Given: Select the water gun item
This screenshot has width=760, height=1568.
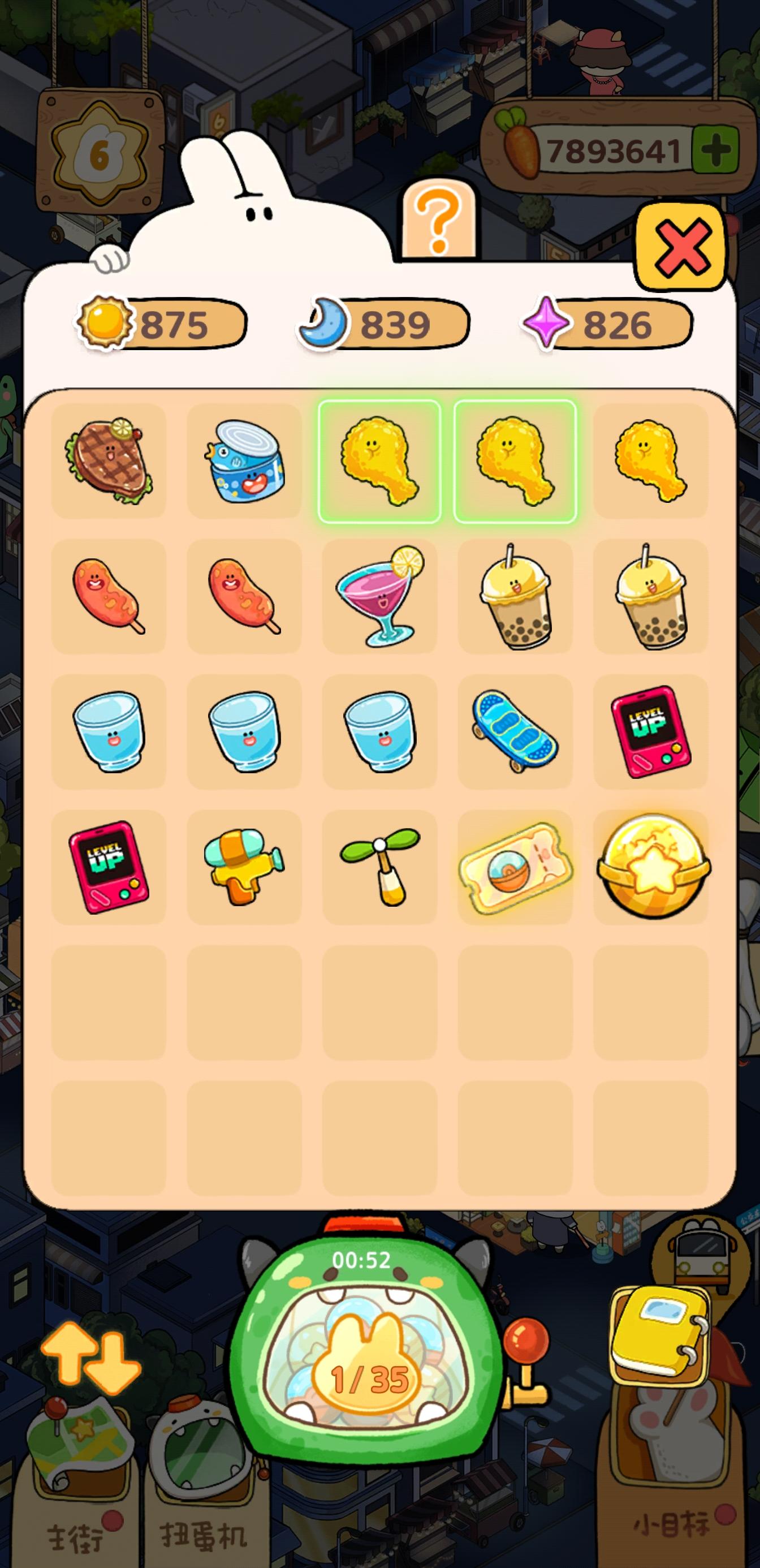Looking at the screenshot, I should [245, 867].
